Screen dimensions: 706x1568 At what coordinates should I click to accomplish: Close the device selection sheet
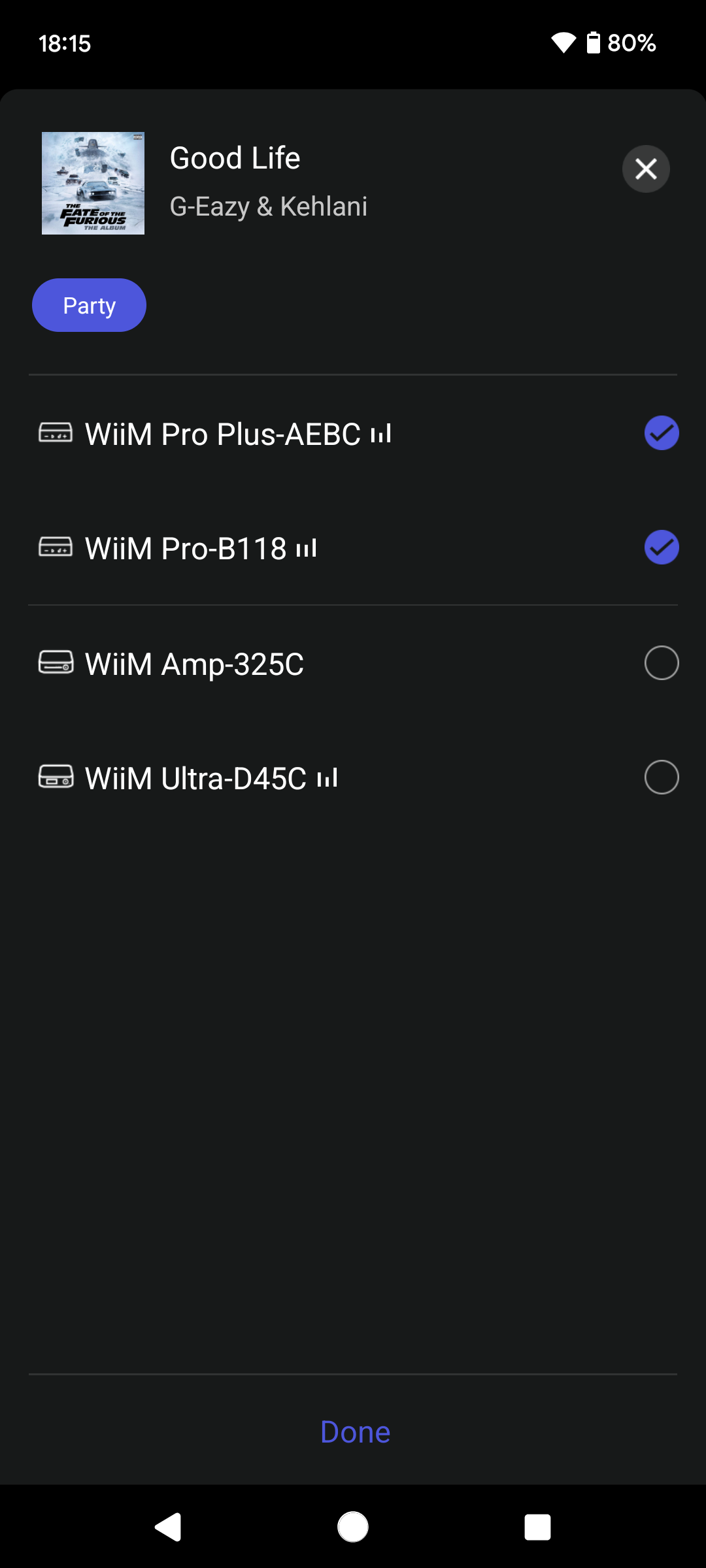(x=645, y=169)
